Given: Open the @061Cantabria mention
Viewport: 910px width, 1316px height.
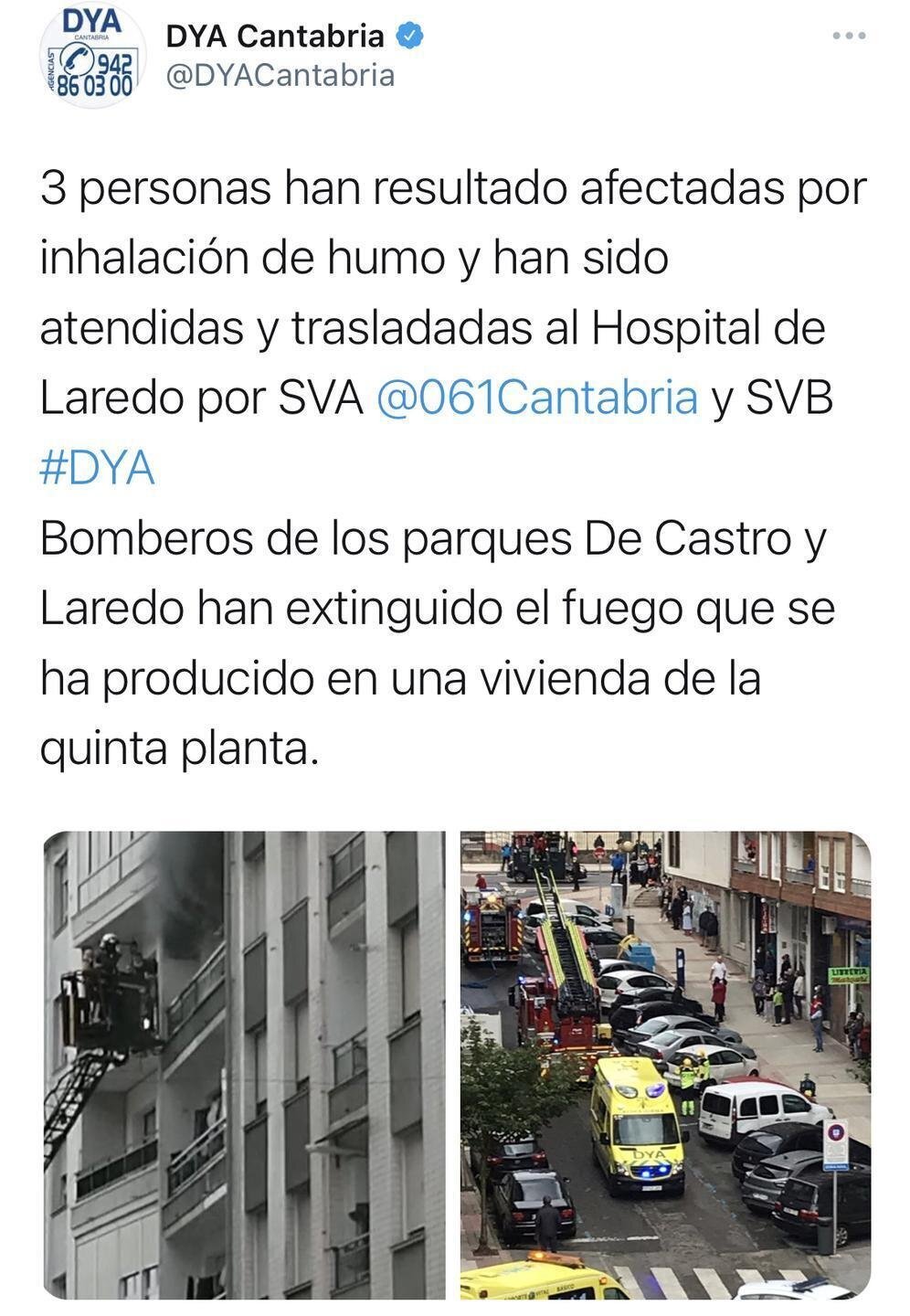Looking at the screenshot, I should (x=536, y=398).
